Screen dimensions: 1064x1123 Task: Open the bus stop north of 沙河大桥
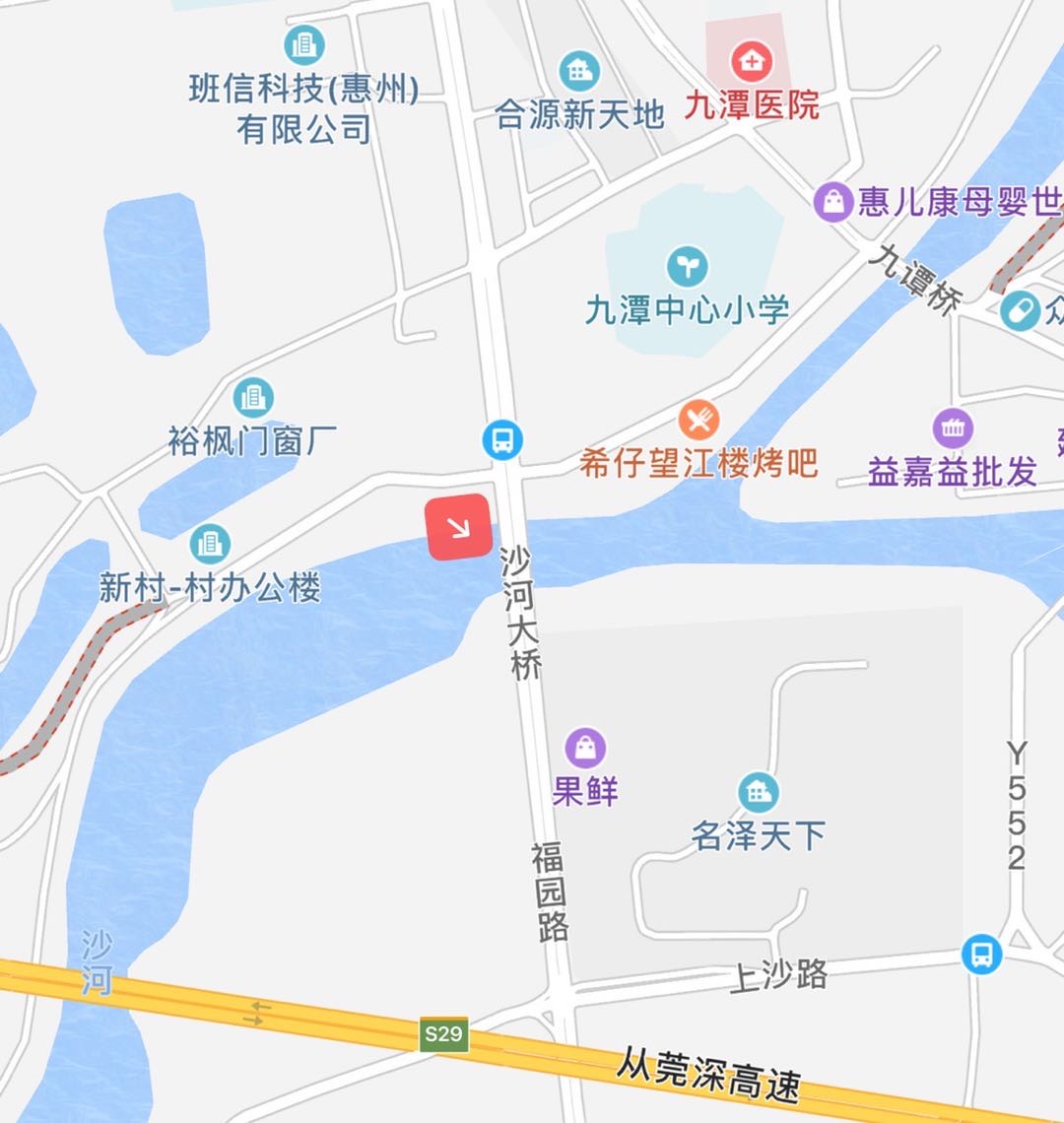[502, 438]
